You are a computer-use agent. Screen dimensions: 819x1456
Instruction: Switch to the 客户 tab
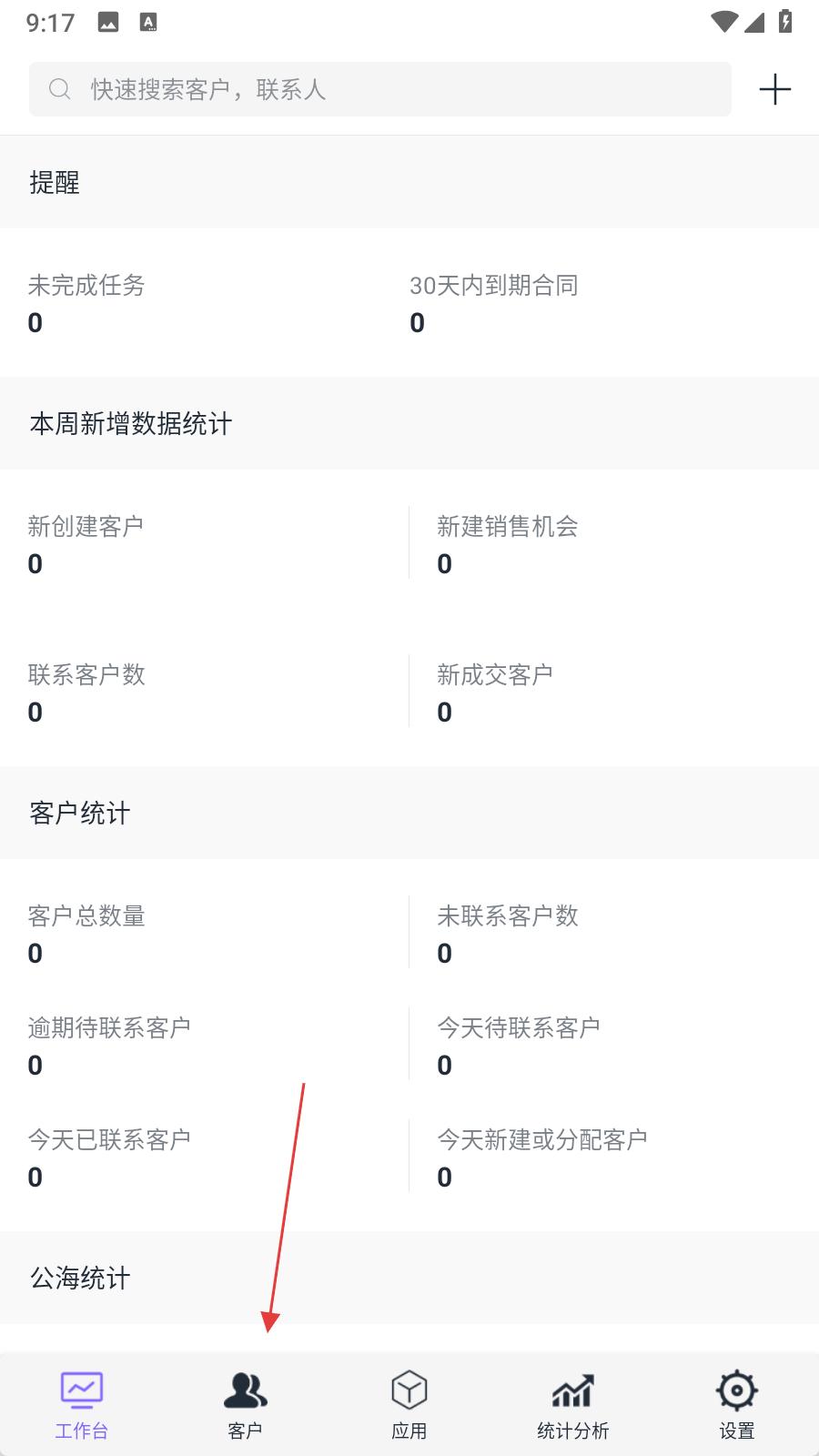tap(246, 1406)
